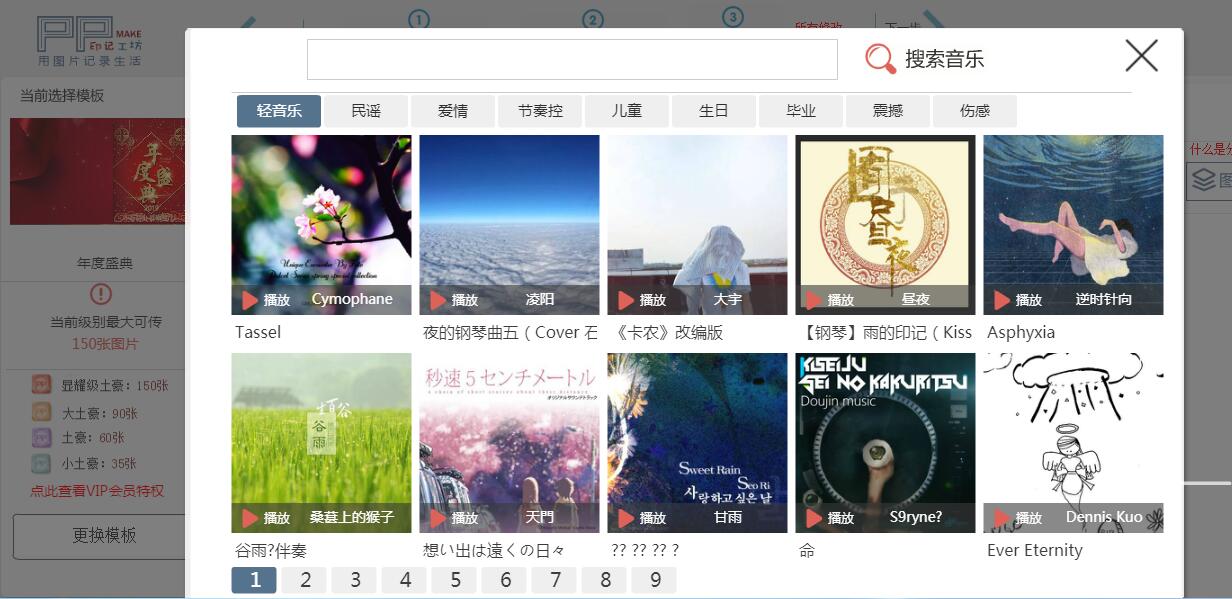The height and width of the screenshot is (599, 1232).
Task: Select the 爱情 music category
Action: click(x=453, y=111)
